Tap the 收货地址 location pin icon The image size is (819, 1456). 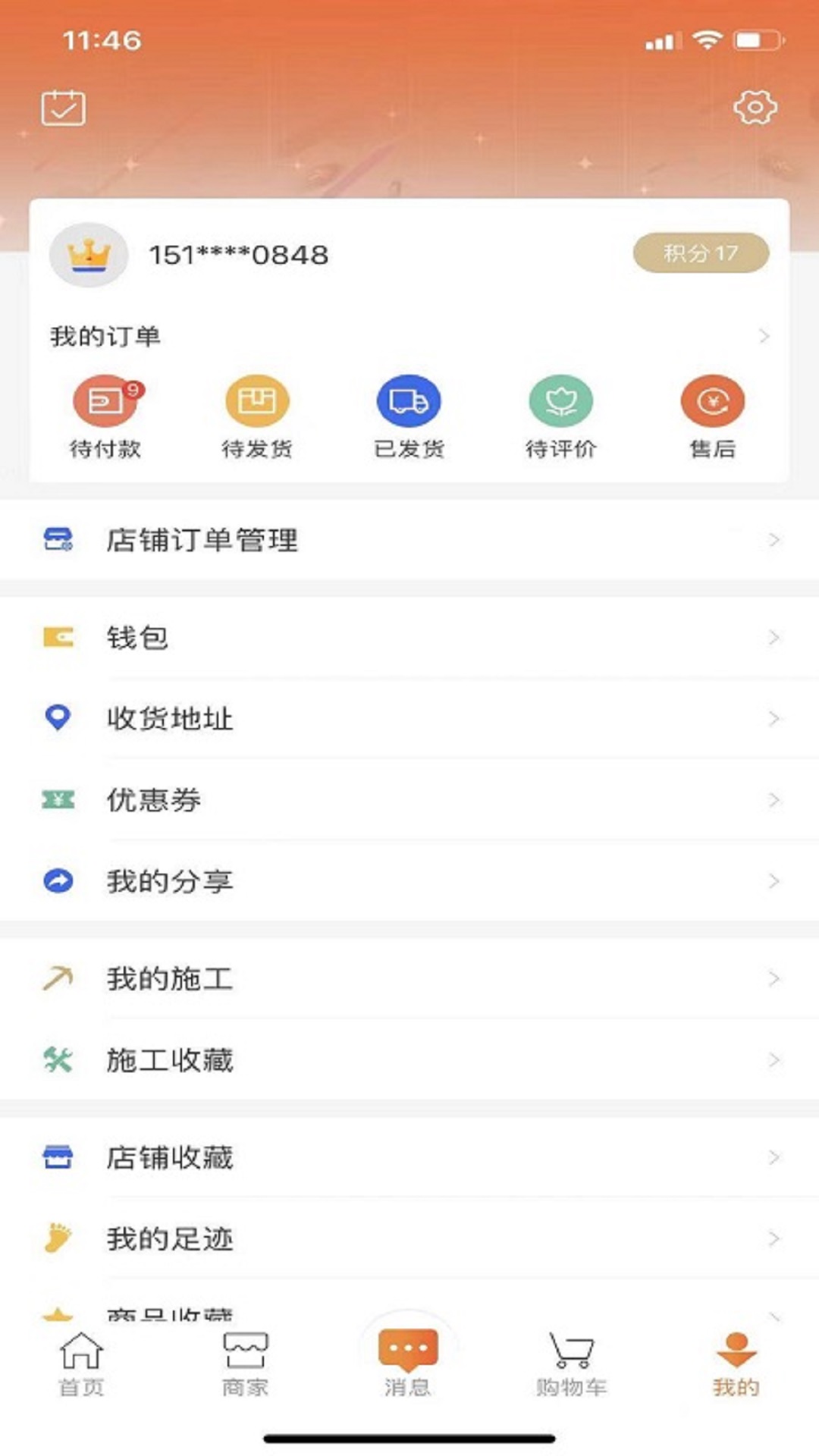(59, 719)
